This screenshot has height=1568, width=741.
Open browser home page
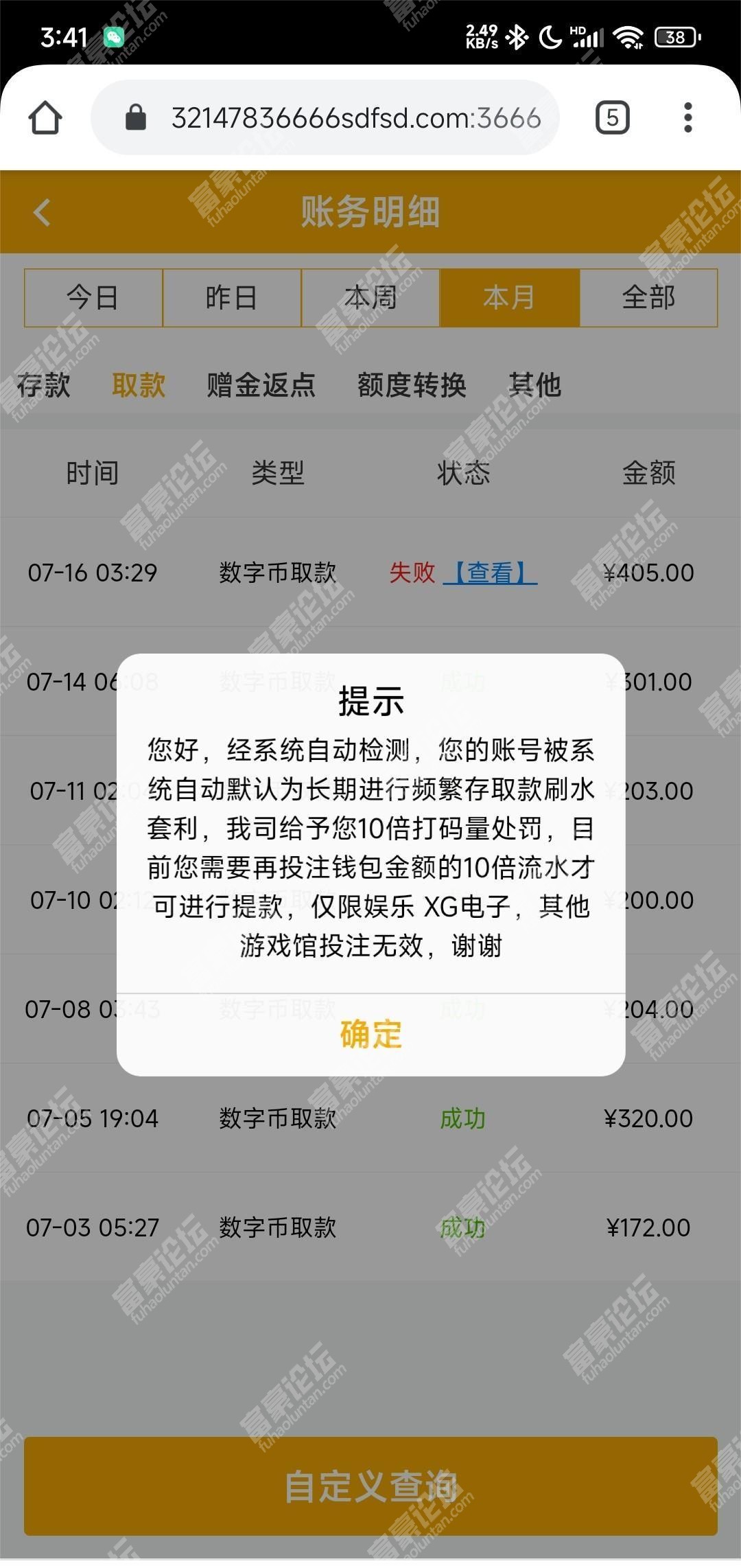pyautogui.click(x=45, y=117)
